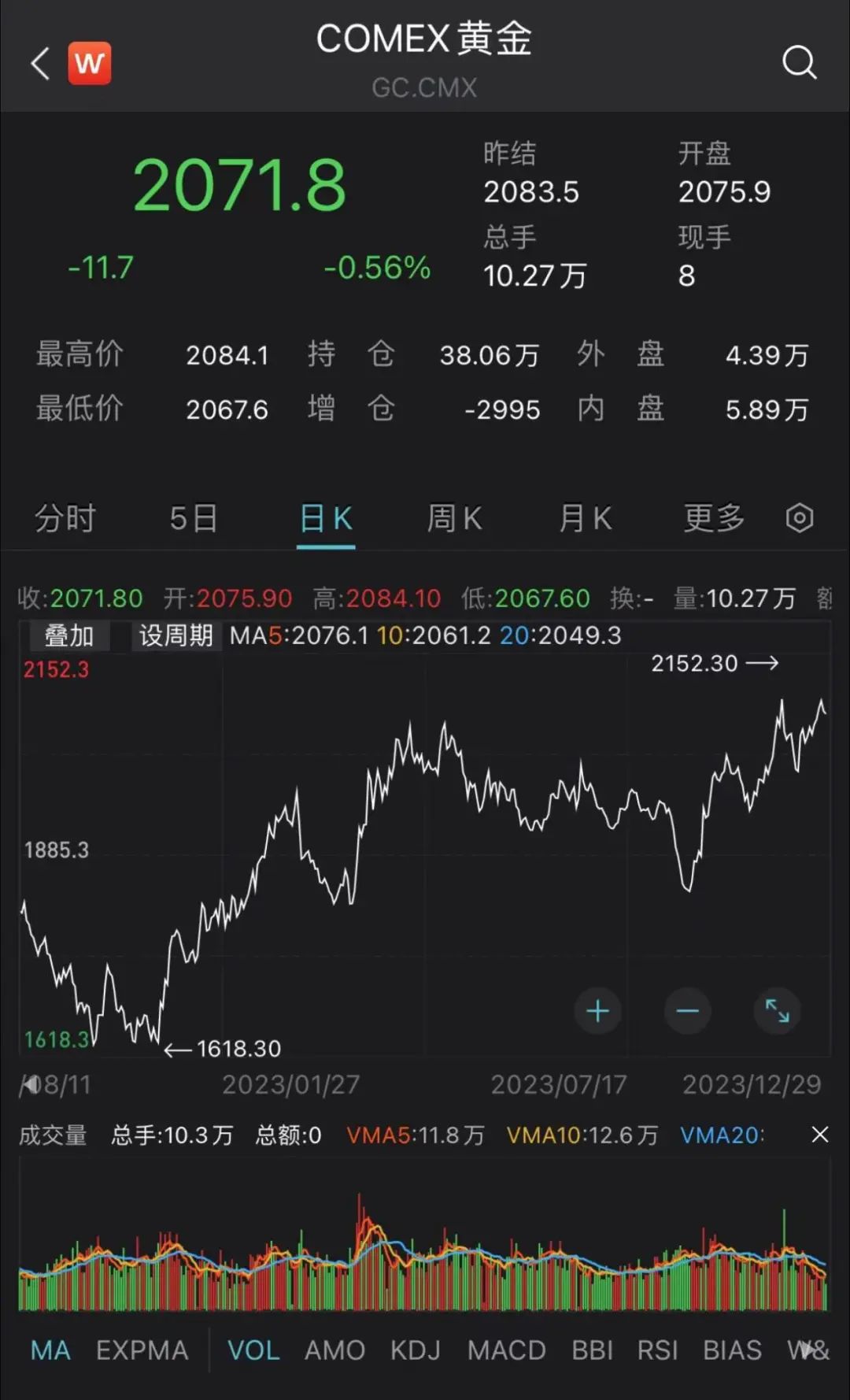
Task: Select the AMO indicator
Action: tap(334, 1350)
